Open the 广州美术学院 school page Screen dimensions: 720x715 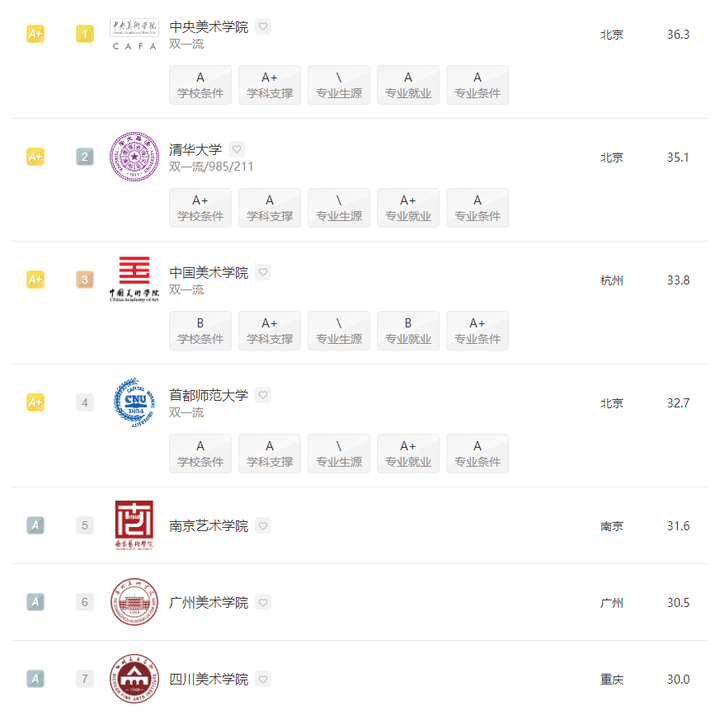[x=208, y=602]
